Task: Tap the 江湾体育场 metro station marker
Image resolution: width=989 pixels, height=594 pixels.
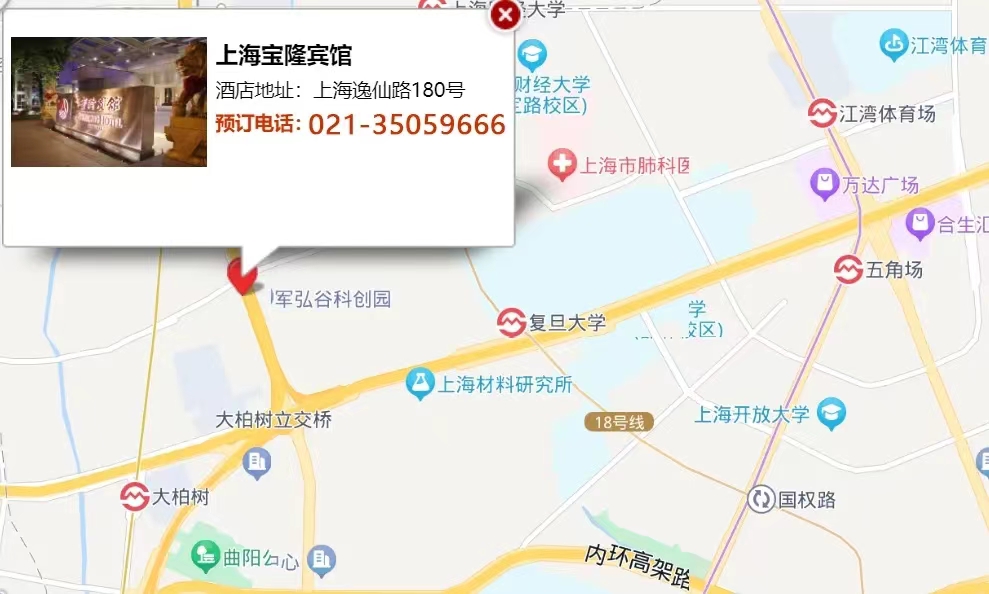Action: (x=822, y=114)
